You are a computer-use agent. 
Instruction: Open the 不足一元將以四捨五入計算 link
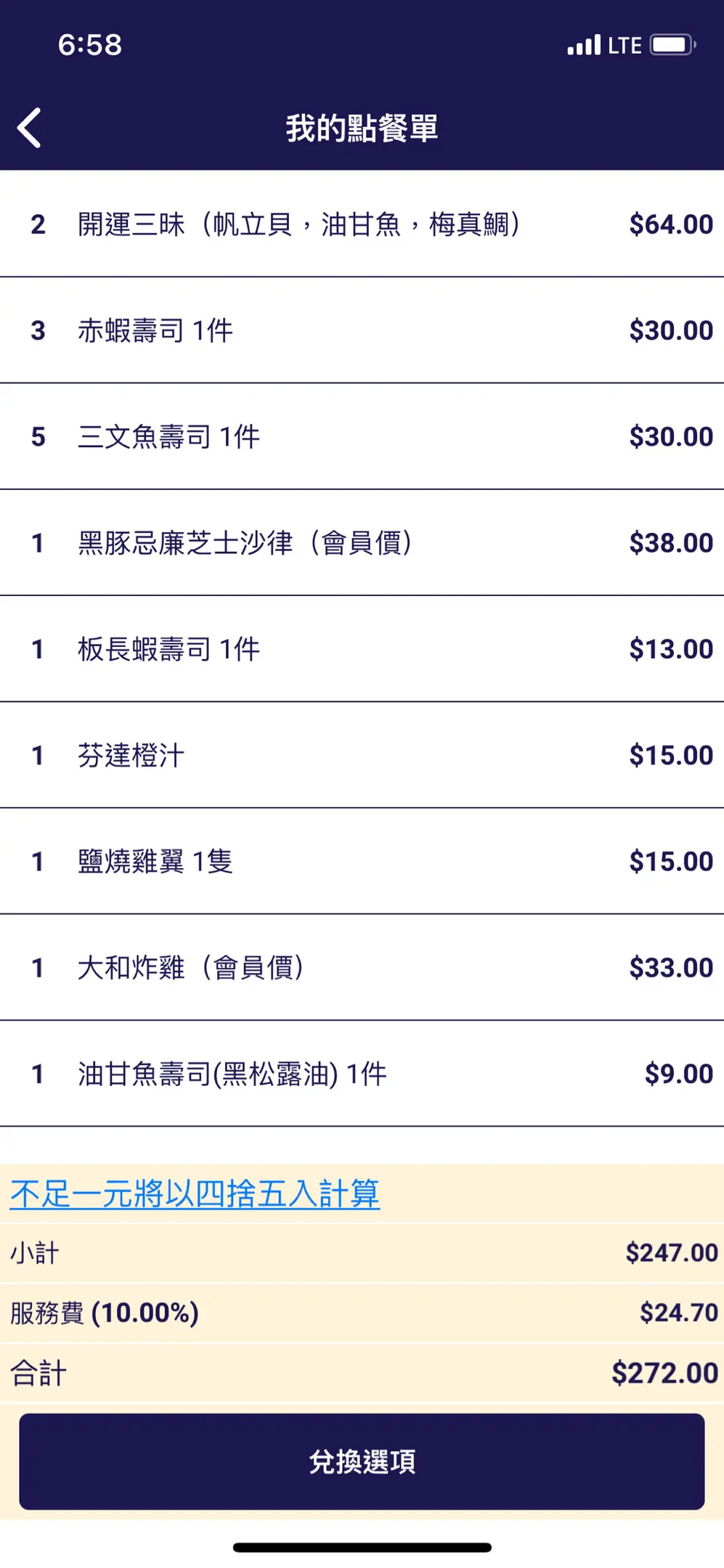195,1193
